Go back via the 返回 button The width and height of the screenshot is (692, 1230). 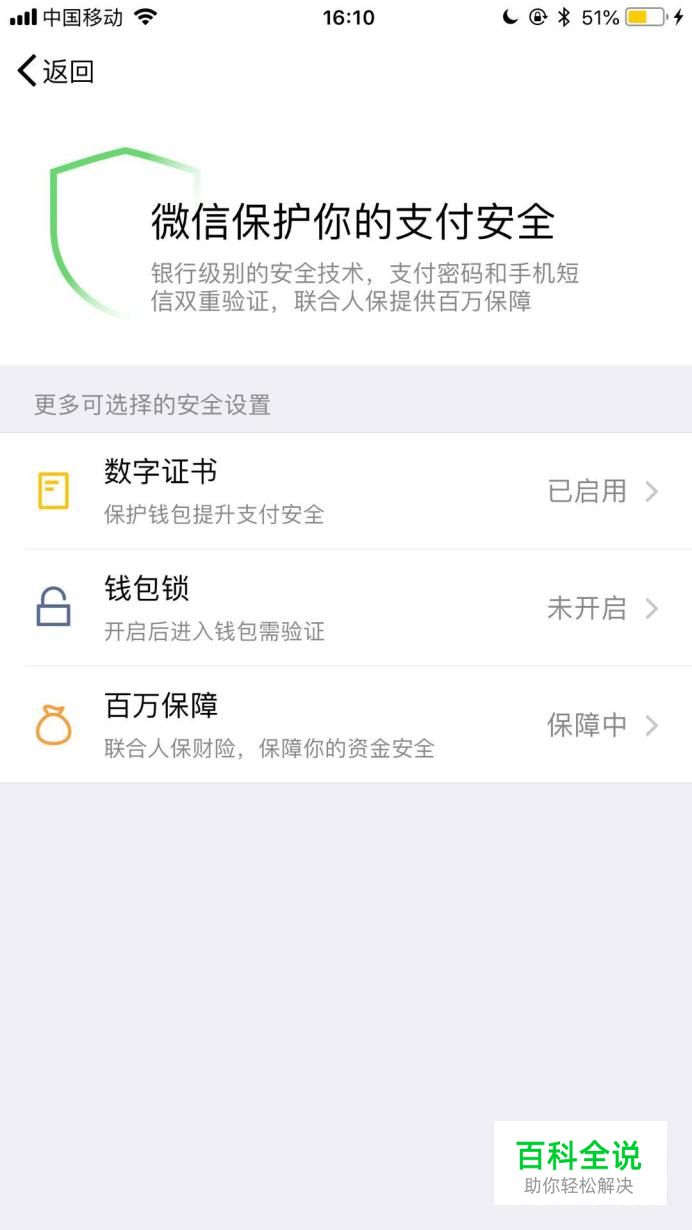[56, 72]
